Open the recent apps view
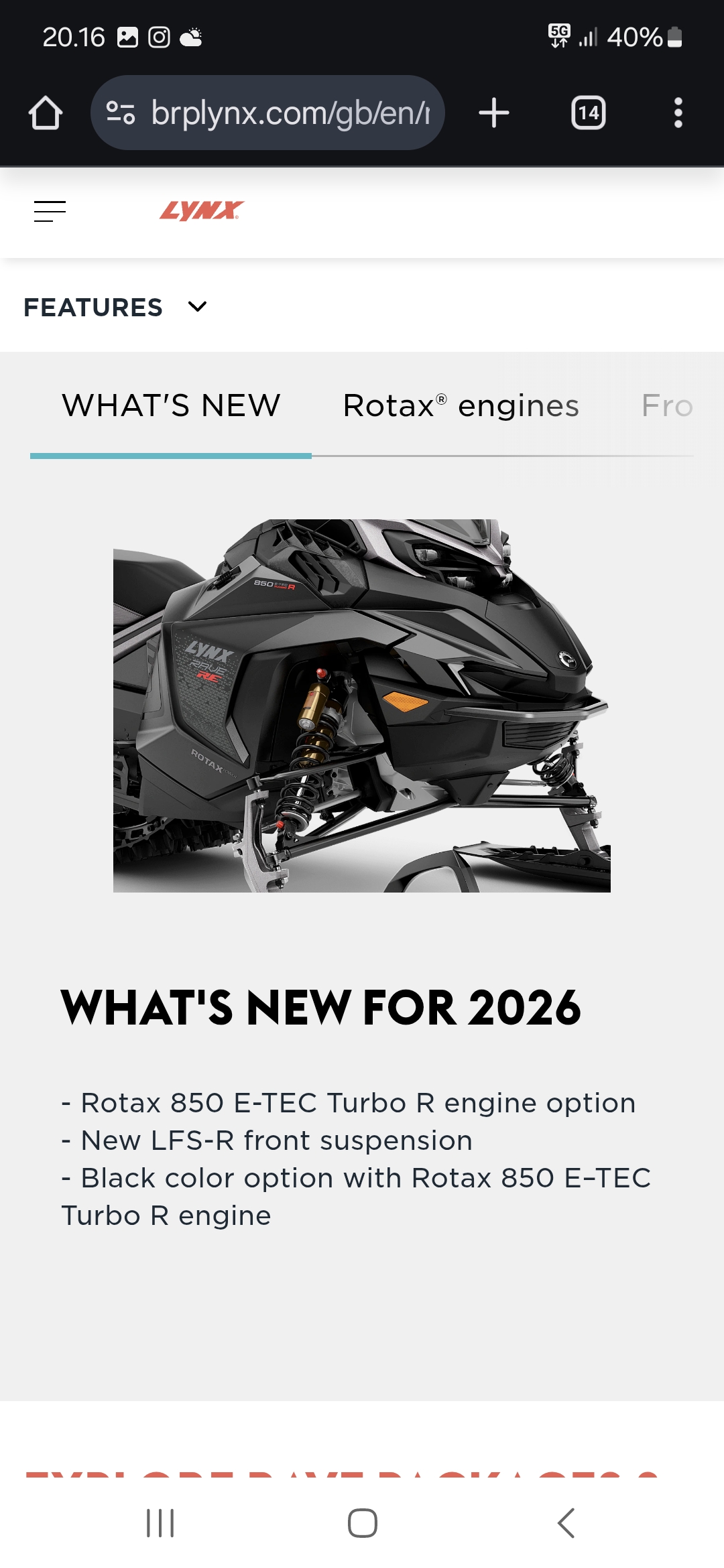Viewport: 724px width, 1568px height. 160,1523
